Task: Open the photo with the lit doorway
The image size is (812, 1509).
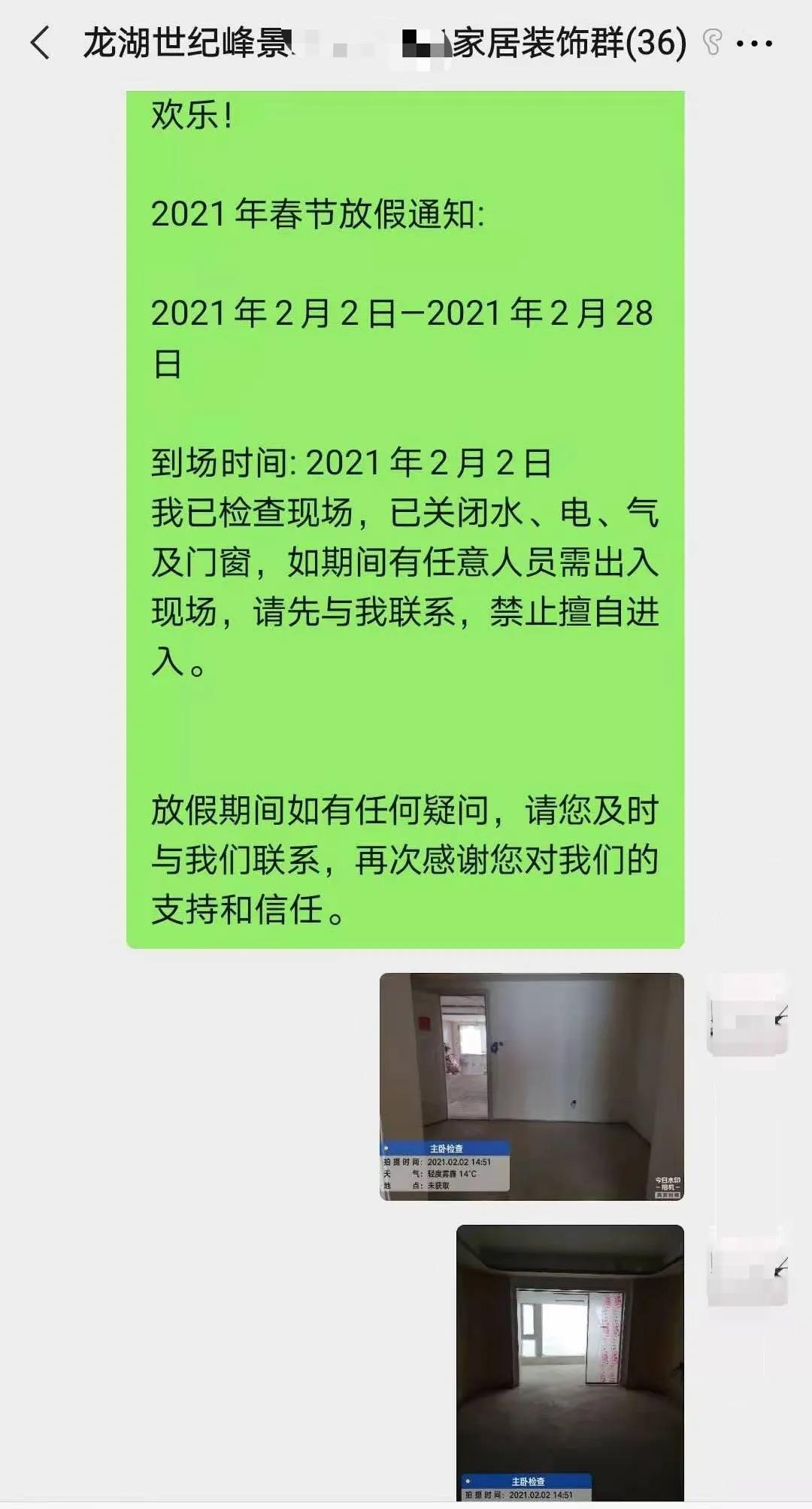Action: pyautogui.click(x=532, y=1086)
